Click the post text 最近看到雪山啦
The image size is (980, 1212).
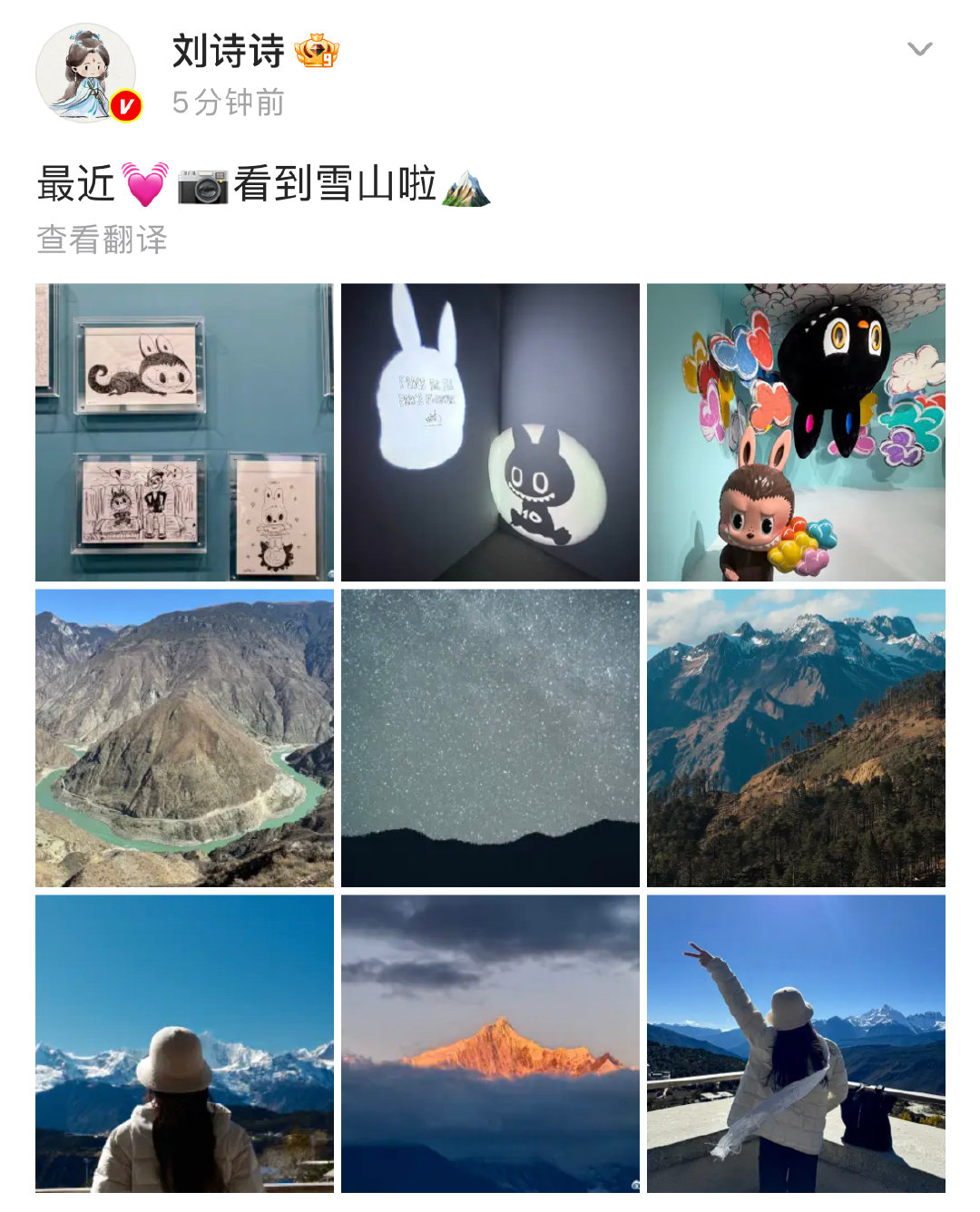pos(263,184)
